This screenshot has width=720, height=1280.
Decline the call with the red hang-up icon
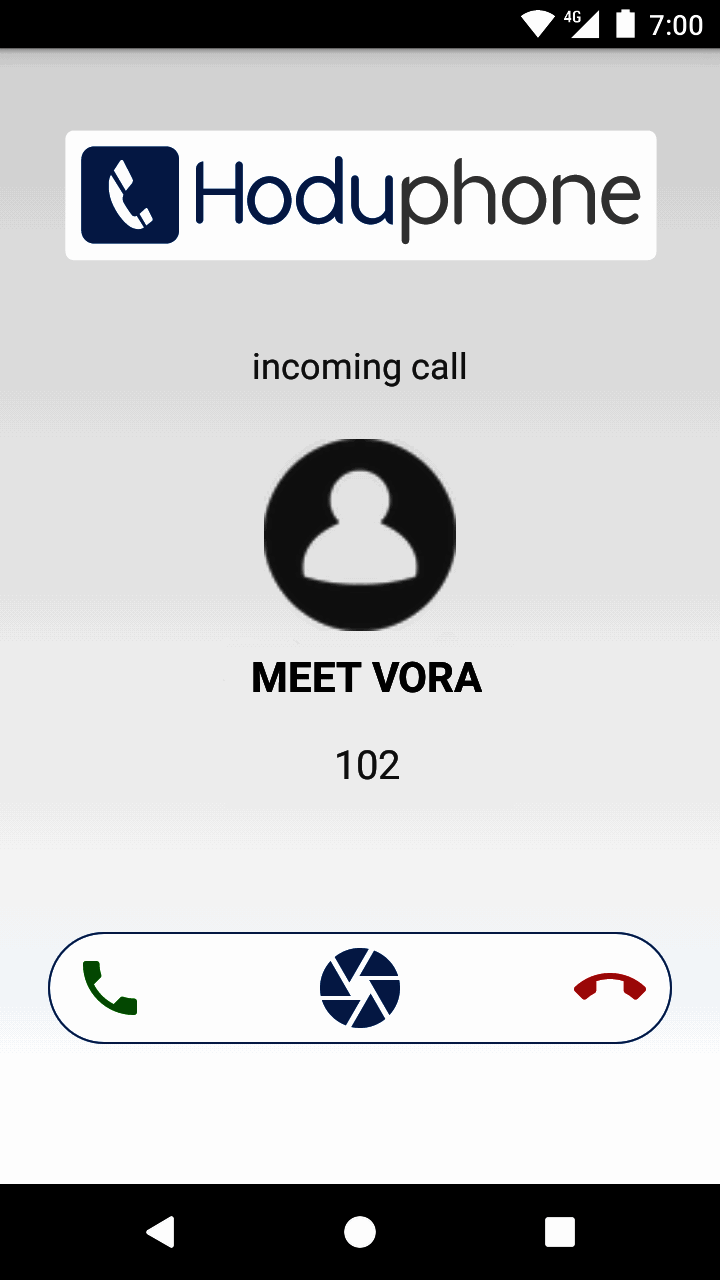[x=610, y=988]
